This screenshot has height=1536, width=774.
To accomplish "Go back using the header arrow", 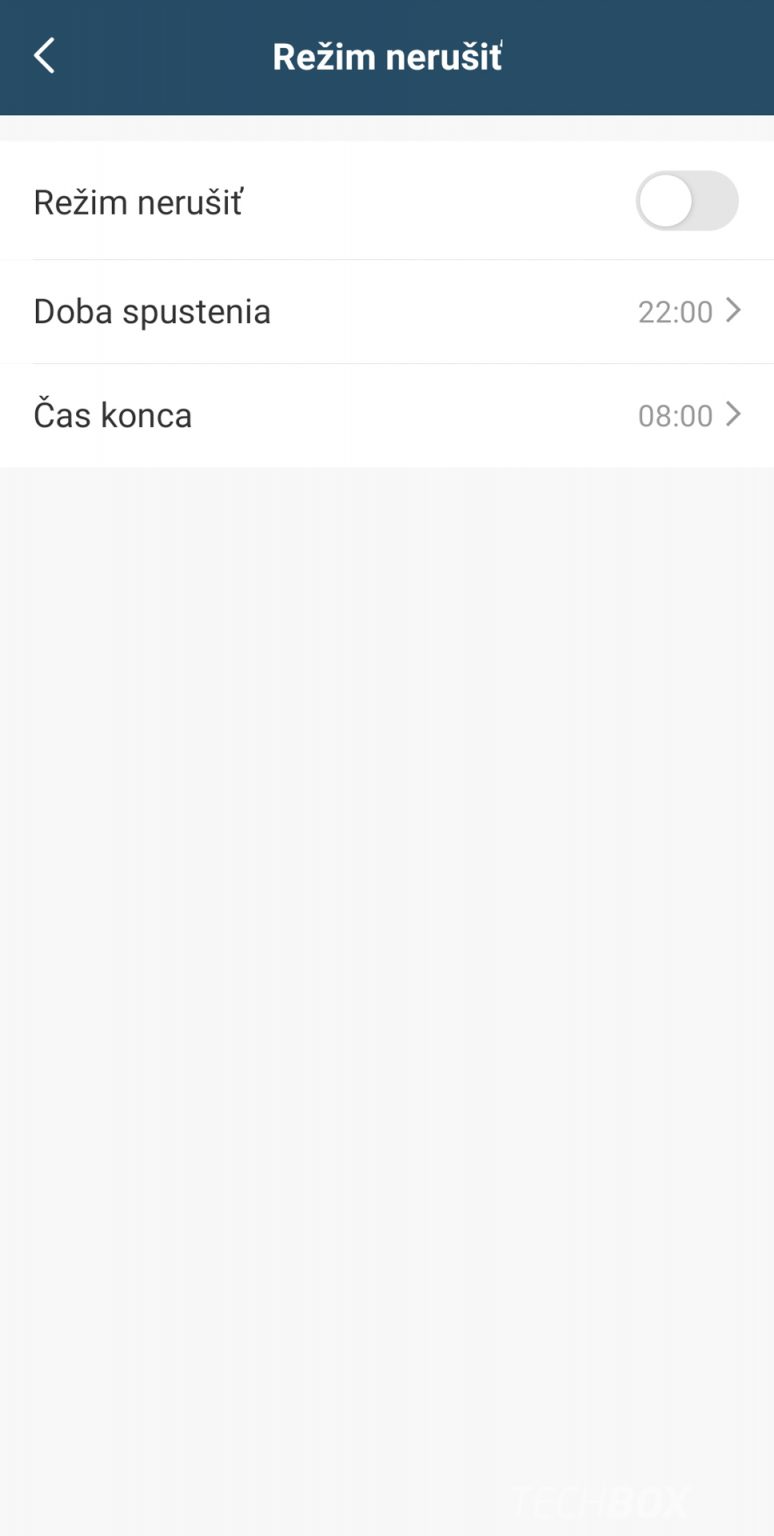I will coord(44,57).
